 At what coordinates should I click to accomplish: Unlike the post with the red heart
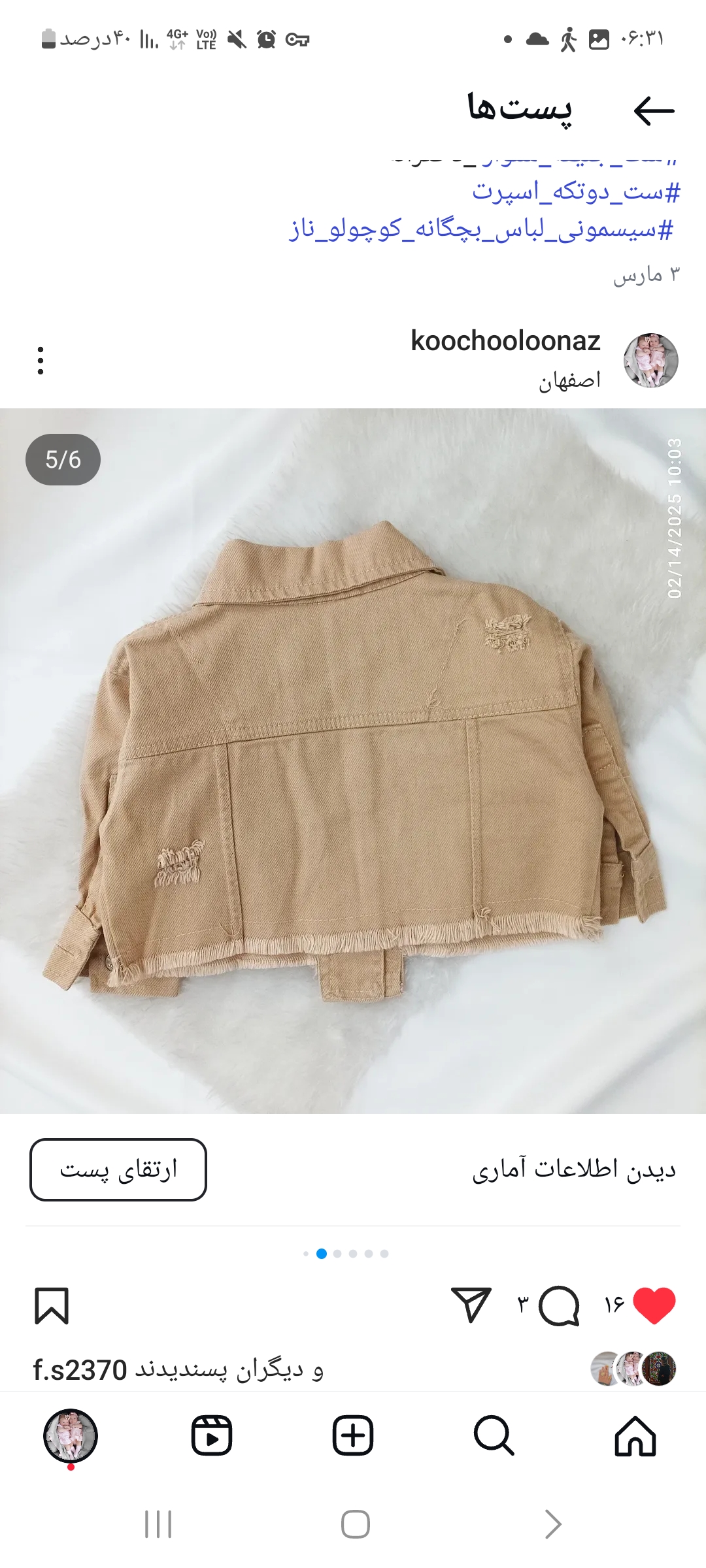click(654, 1305)
